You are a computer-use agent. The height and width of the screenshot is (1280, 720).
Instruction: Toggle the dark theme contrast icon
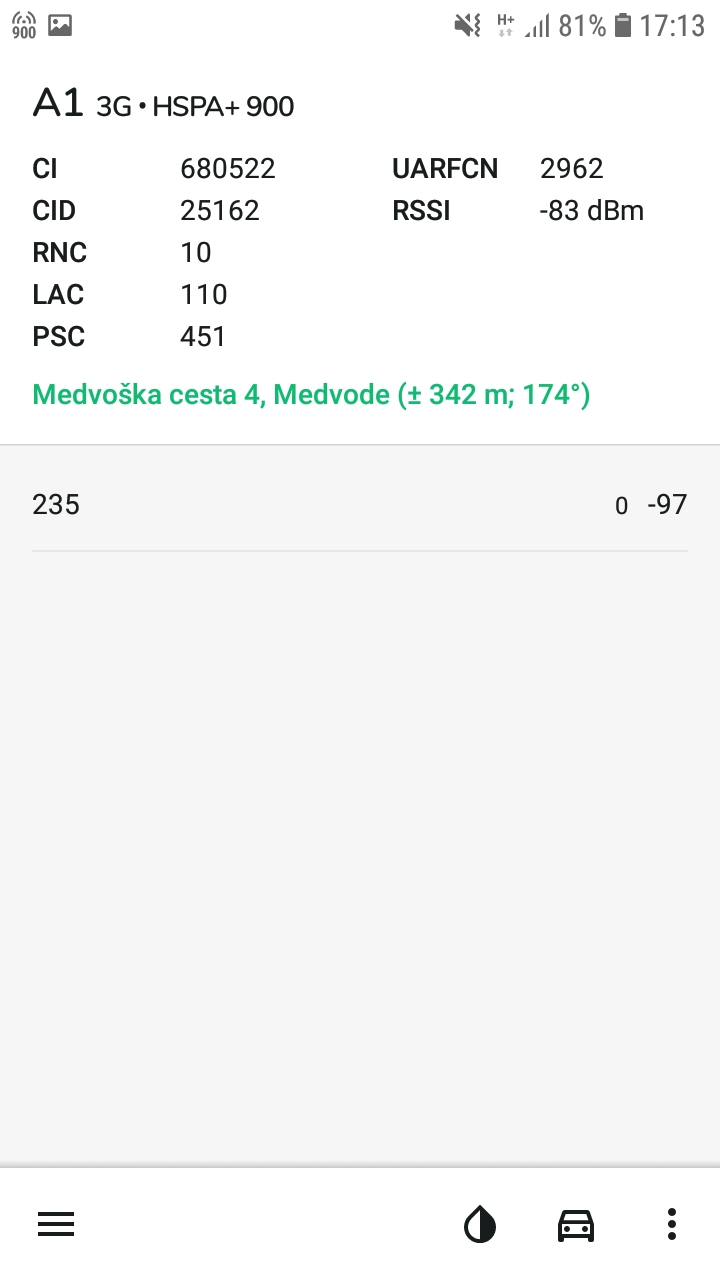coord(480,1224)
